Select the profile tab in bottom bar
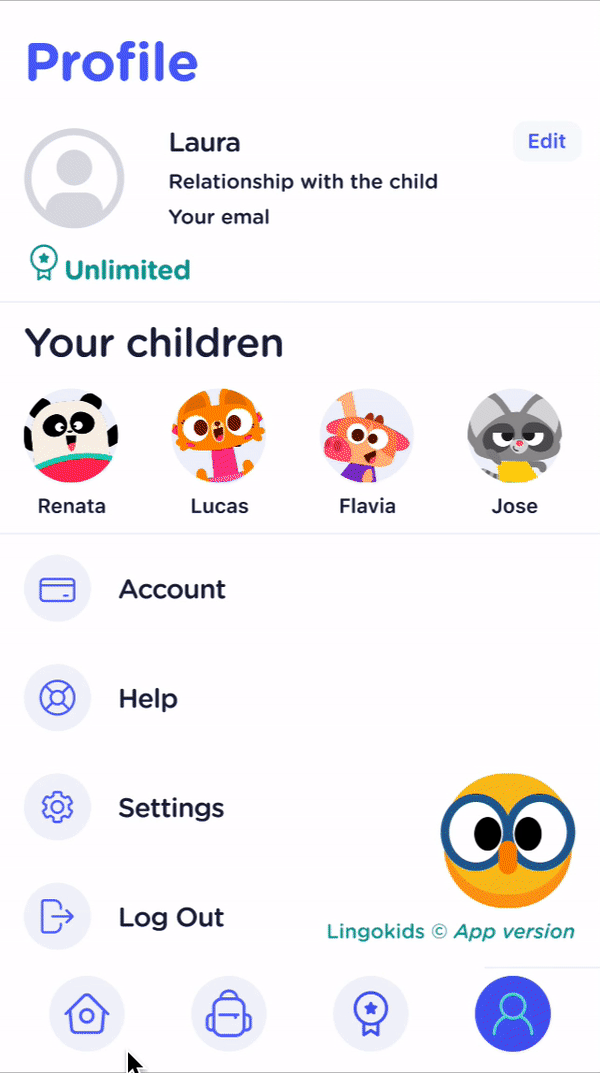The image size is (600, 1073). pyautogui.click(x=512, y=1013)
